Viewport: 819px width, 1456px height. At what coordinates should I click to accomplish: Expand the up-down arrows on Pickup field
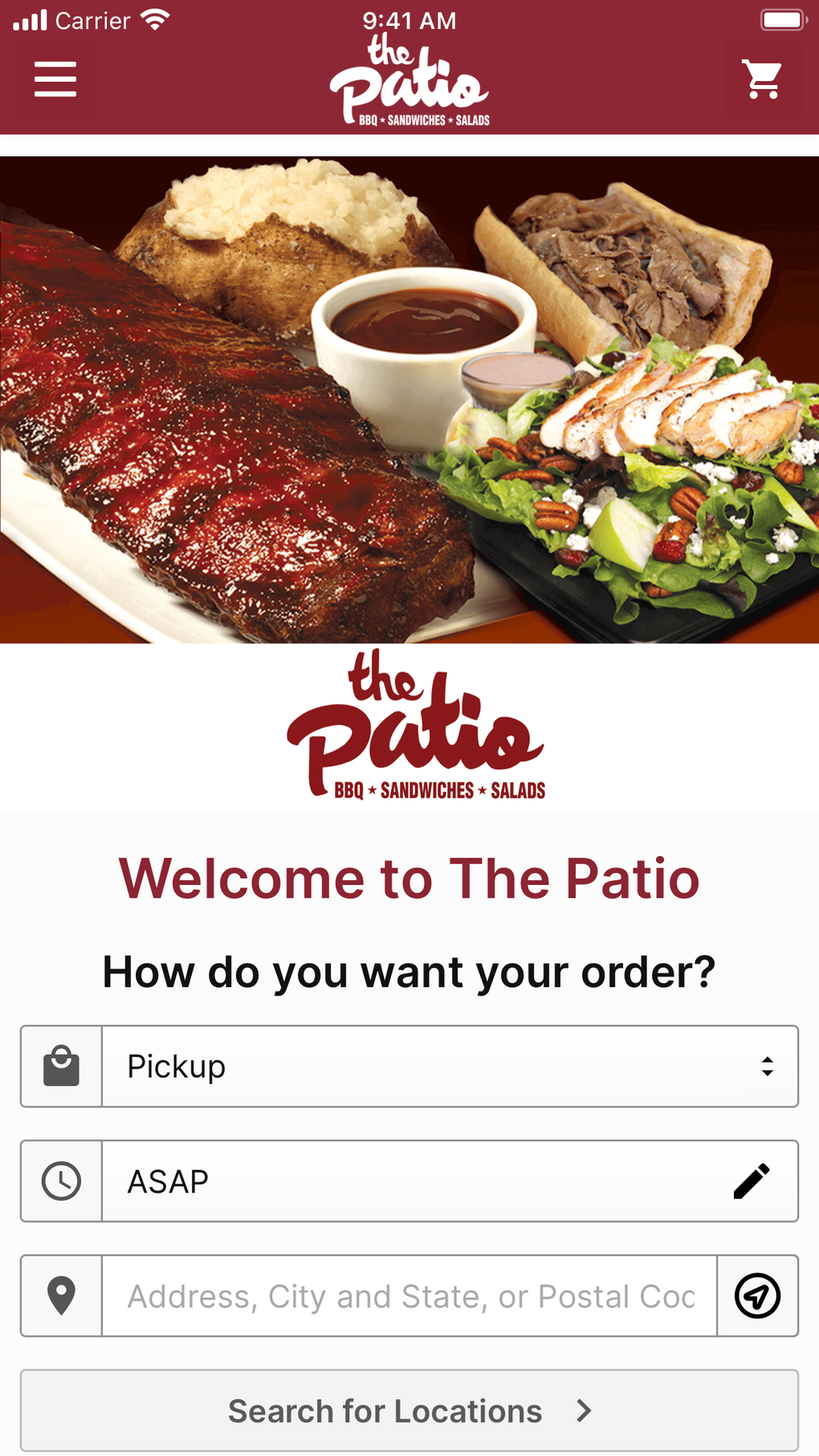coord(768,1066)
